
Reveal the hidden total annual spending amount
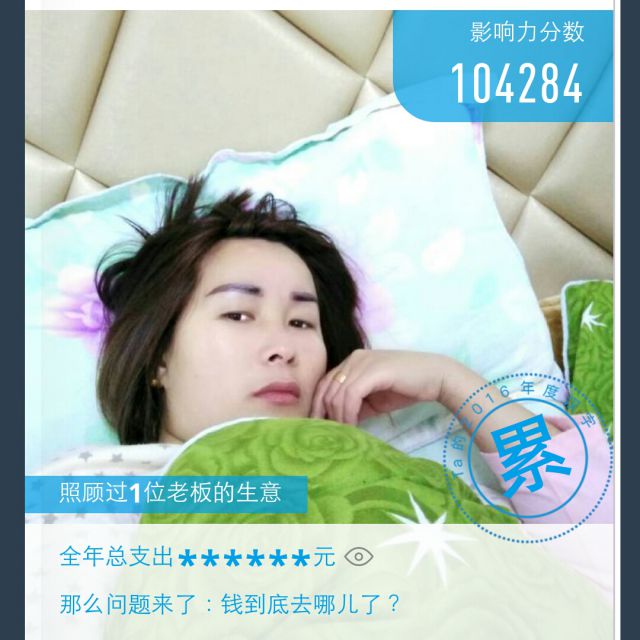(x=358, y=557)
